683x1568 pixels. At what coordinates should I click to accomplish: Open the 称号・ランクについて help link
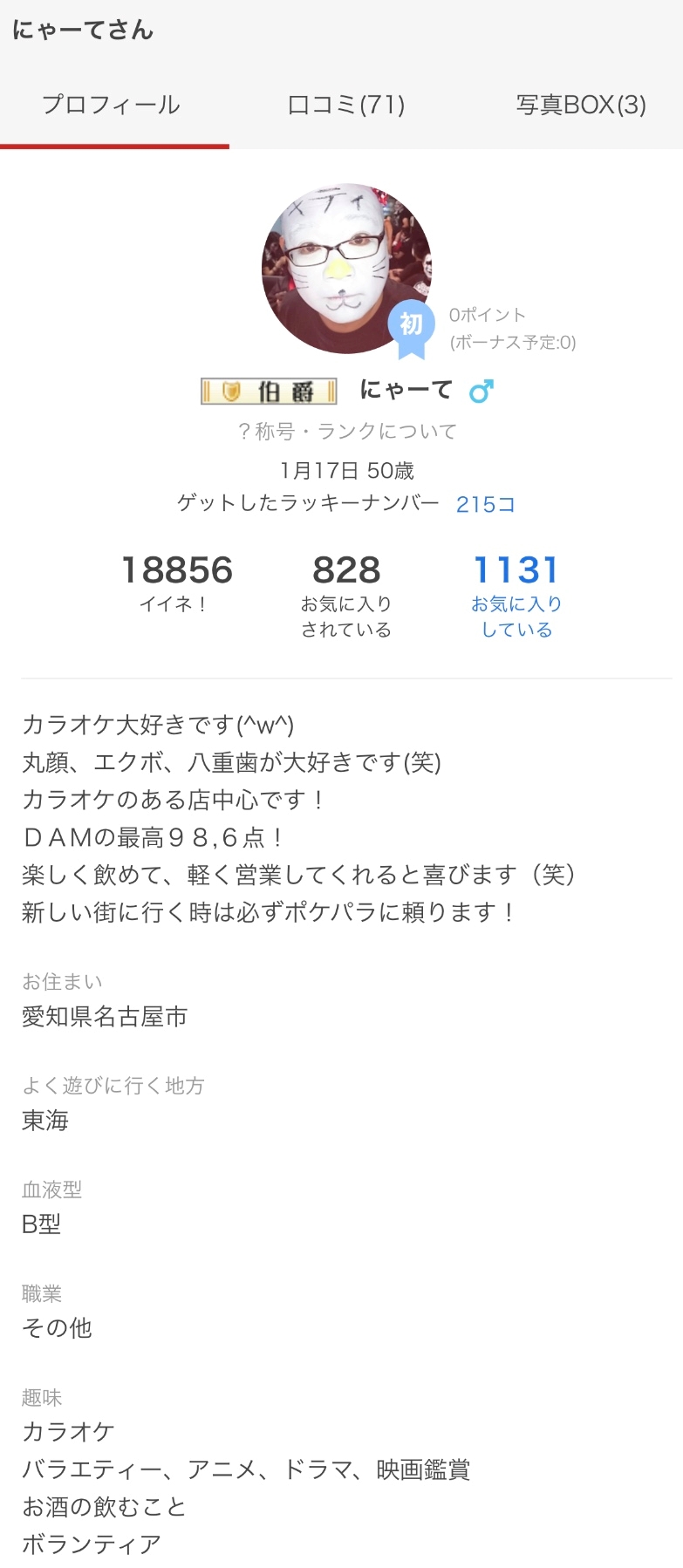click(347, 431)
